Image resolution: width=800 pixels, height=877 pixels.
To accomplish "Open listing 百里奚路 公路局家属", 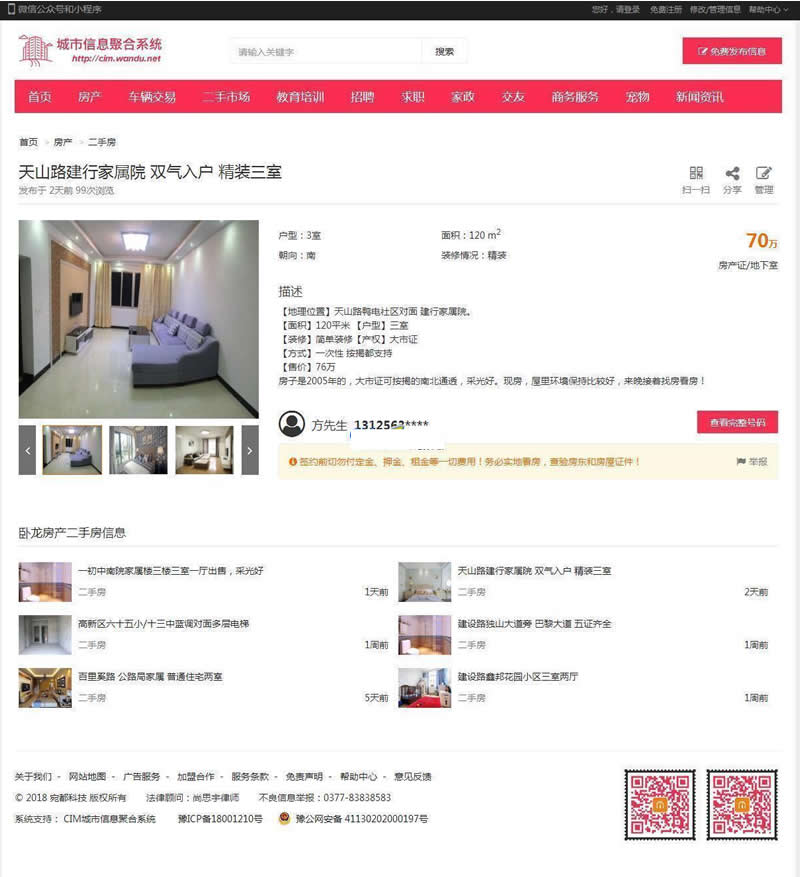I will click(150, 676).
